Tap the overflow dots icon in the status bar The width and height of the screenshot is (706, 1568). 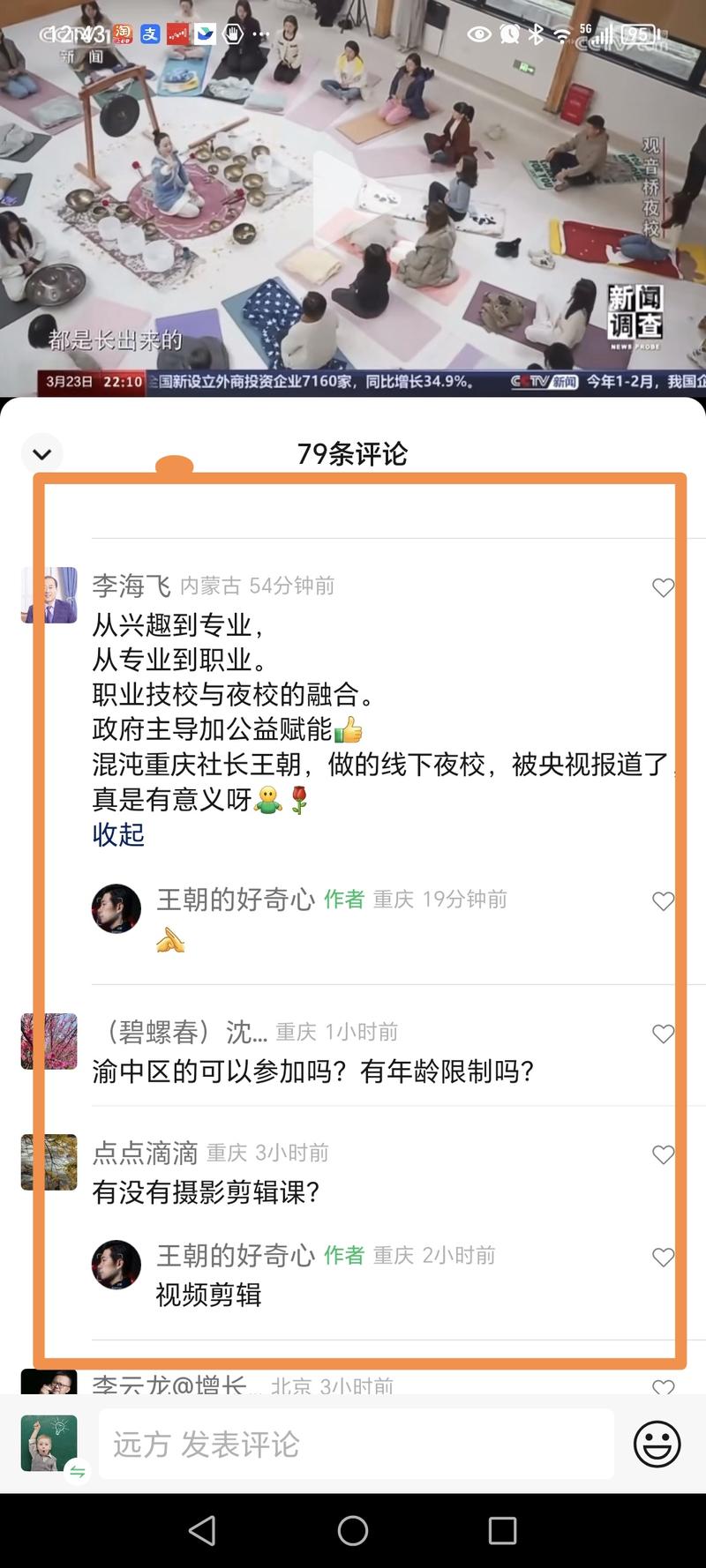(x=260, y=34)
